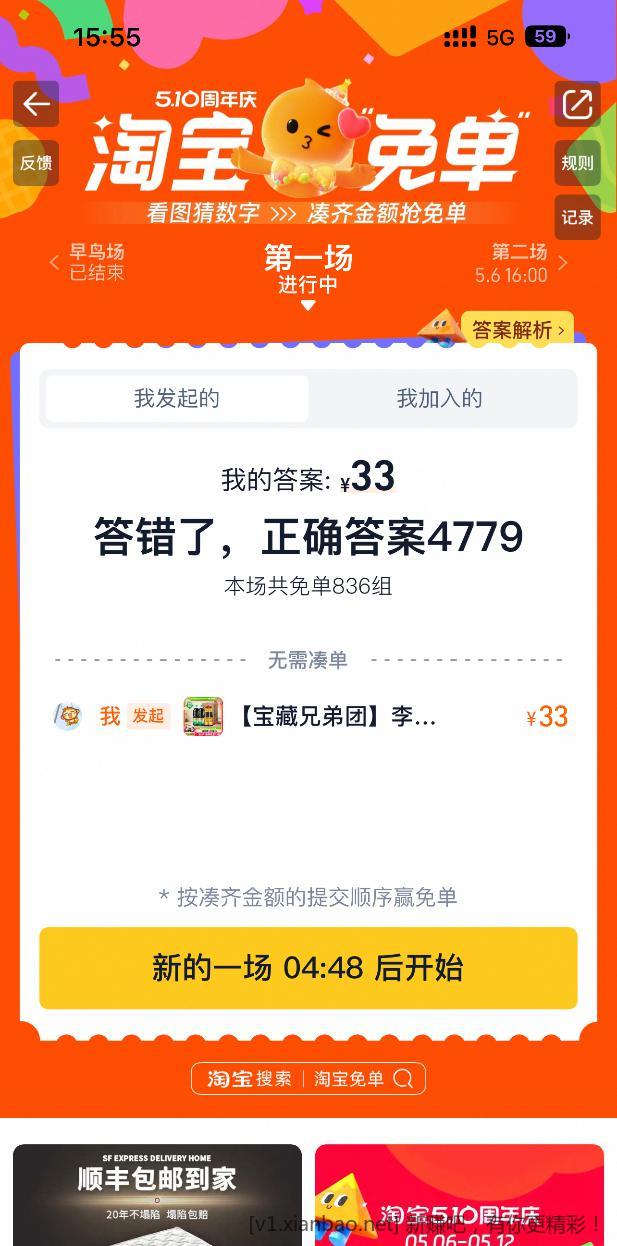This screenshot has width=617, height=1246.
Task: Switch to the 我加入的 tab
Action: click(439, 398)
